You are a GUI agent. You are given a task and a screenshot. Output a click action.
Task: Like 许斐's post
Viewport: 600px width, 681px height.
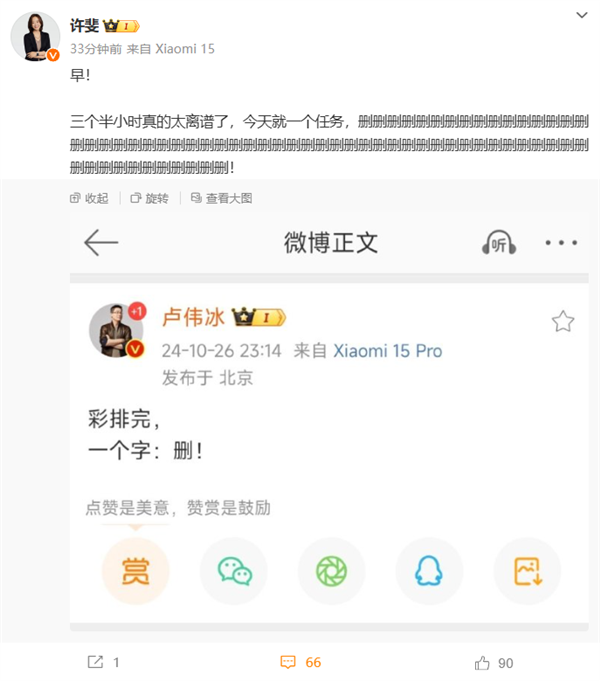(x=495, y=662)
